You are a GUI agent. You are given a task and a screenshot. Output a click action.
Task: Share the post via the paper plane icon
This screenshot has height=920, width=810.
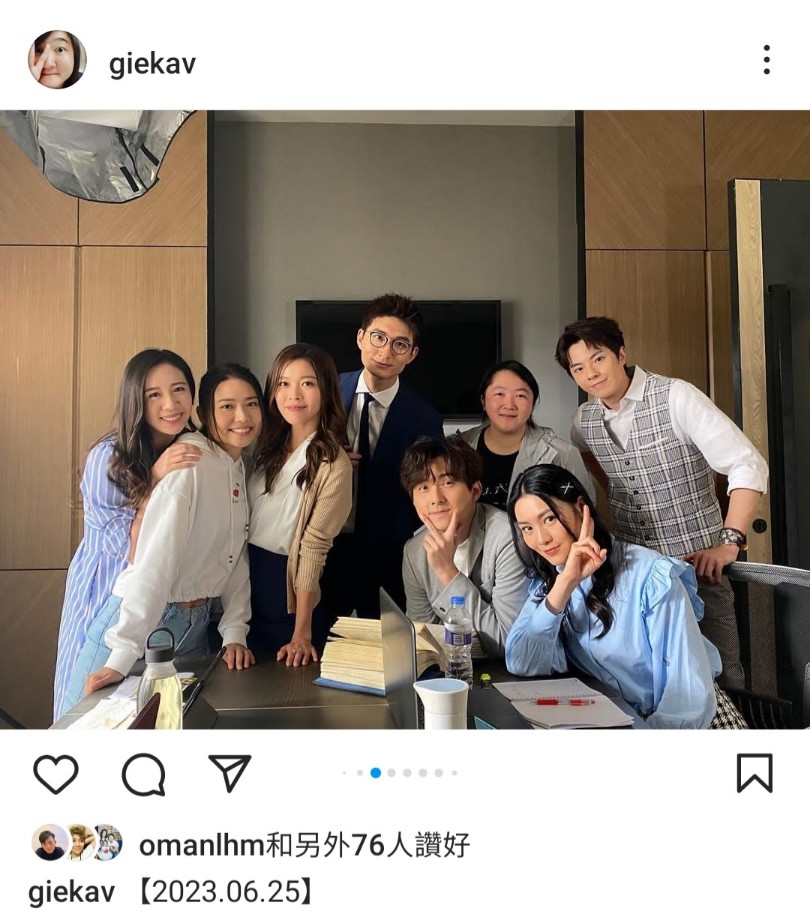pos(229,772)
